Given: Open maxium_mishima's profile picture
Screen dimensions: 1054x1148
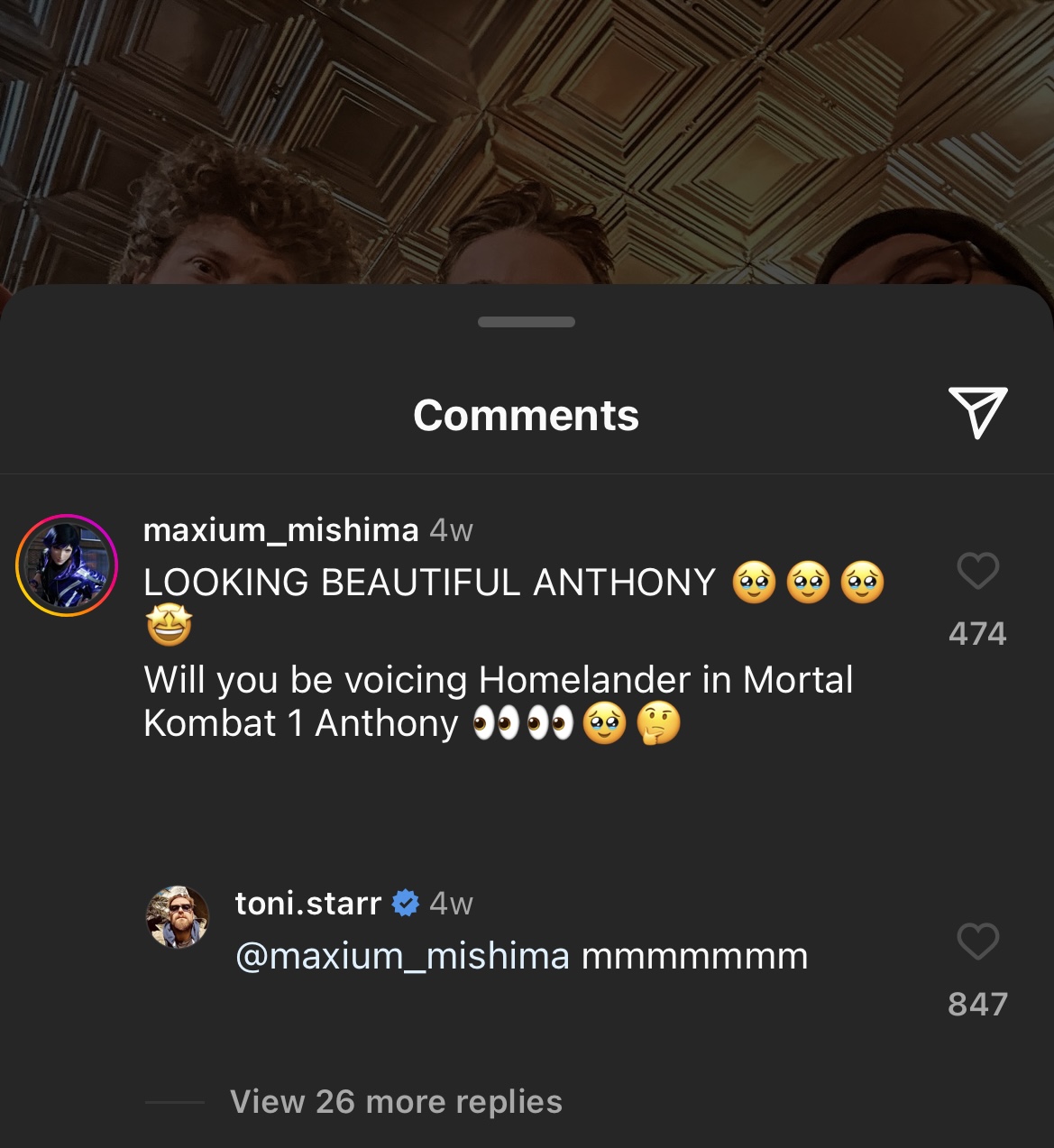Looking at the screenshot, I should click(67, 565).
